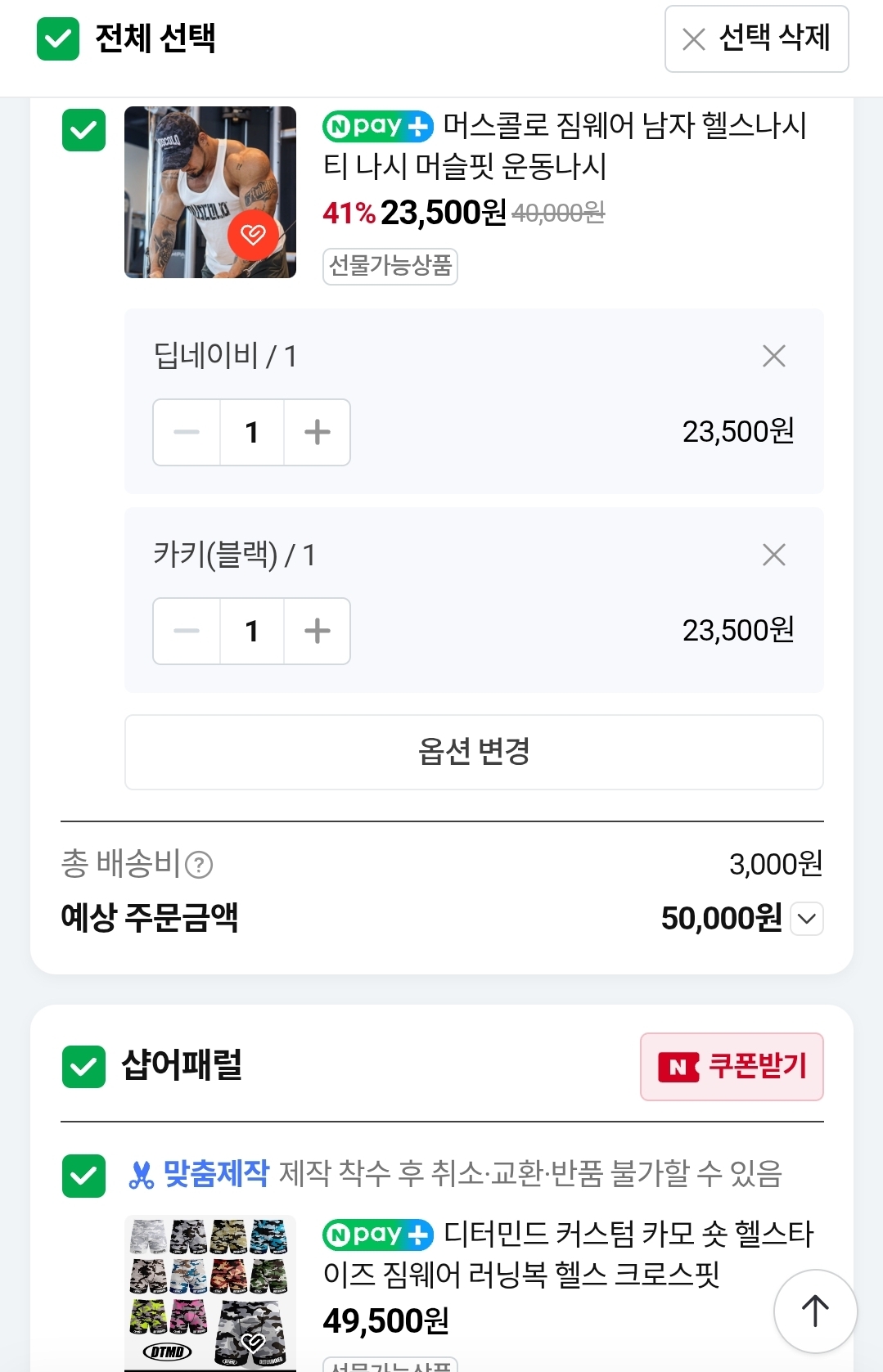Toggle the 전체 선택 checkbox
This screenshot has height=1372, width=883.
click(x=58, y=39)
